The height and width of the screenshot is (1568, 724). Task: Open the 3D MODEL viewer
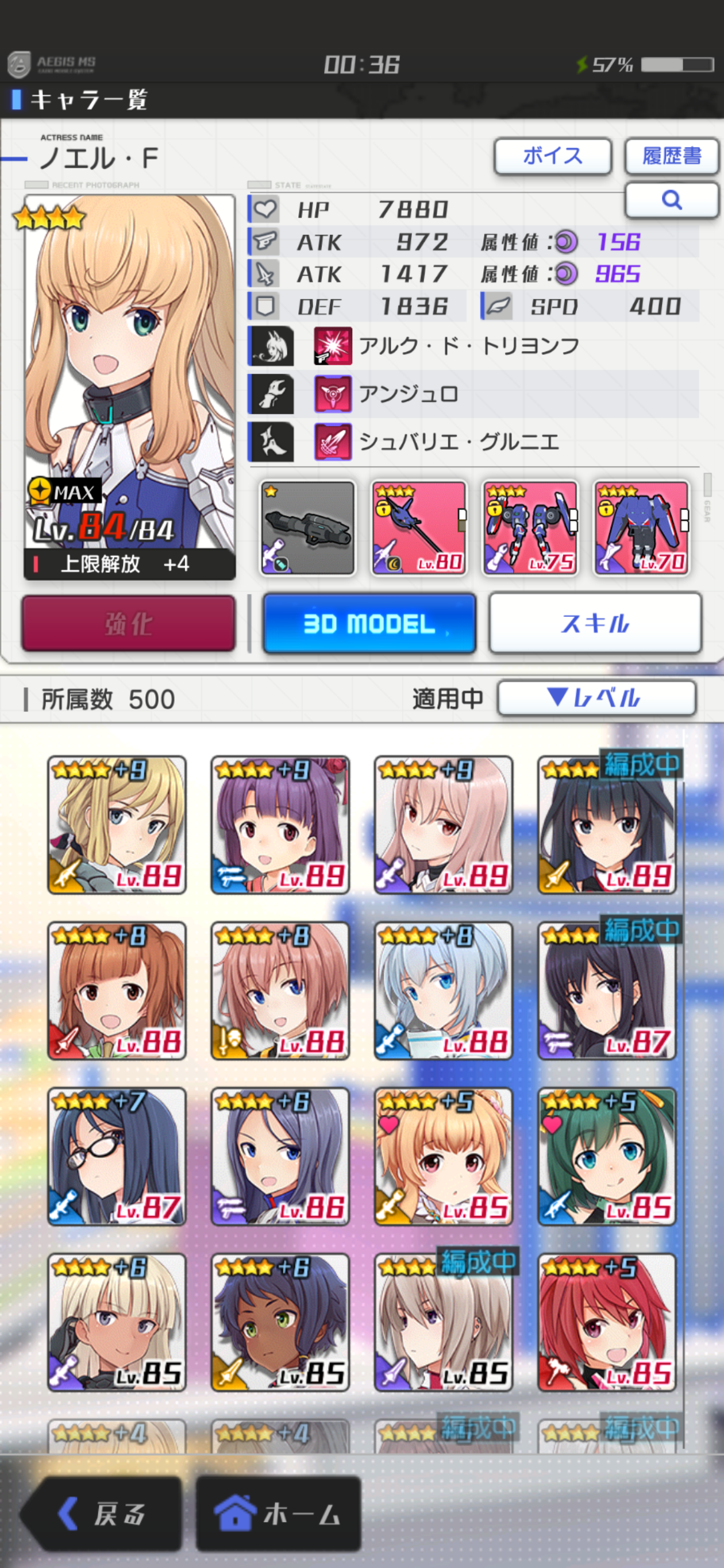point(369,623)
